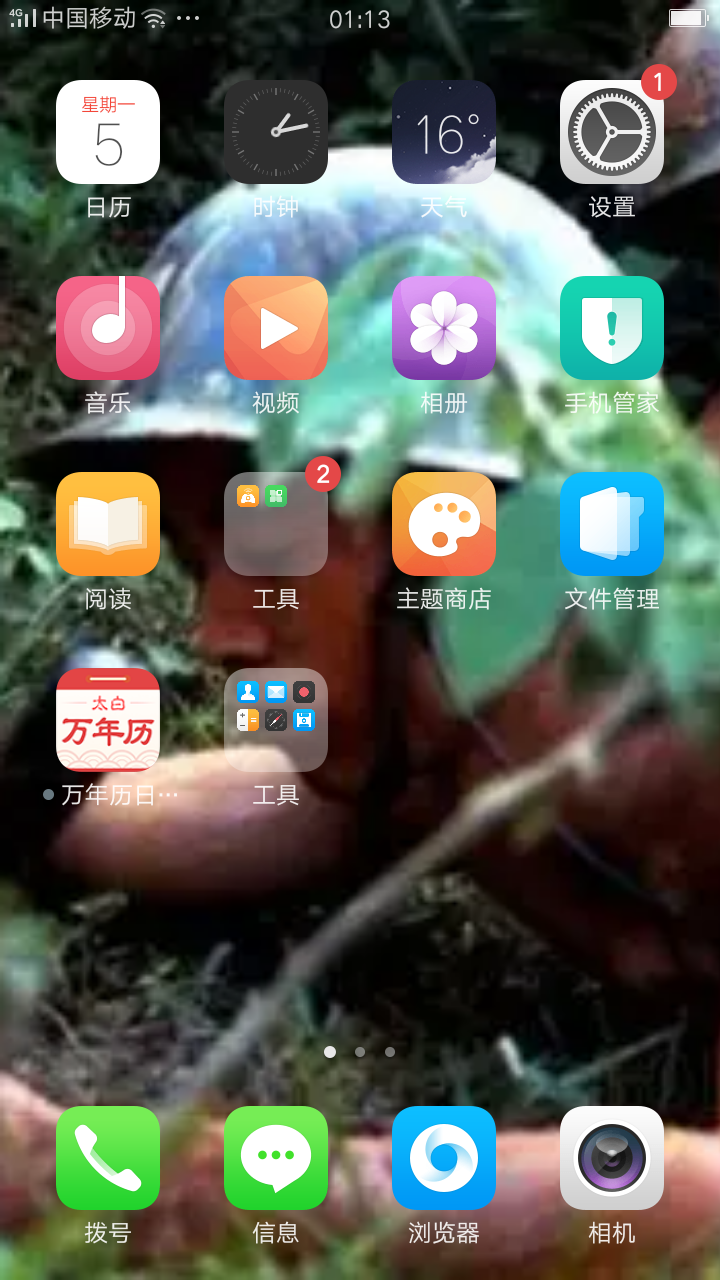720x1280 pixels.
Task: Open the 工具 folder with six apps
Action: [276, 720]
